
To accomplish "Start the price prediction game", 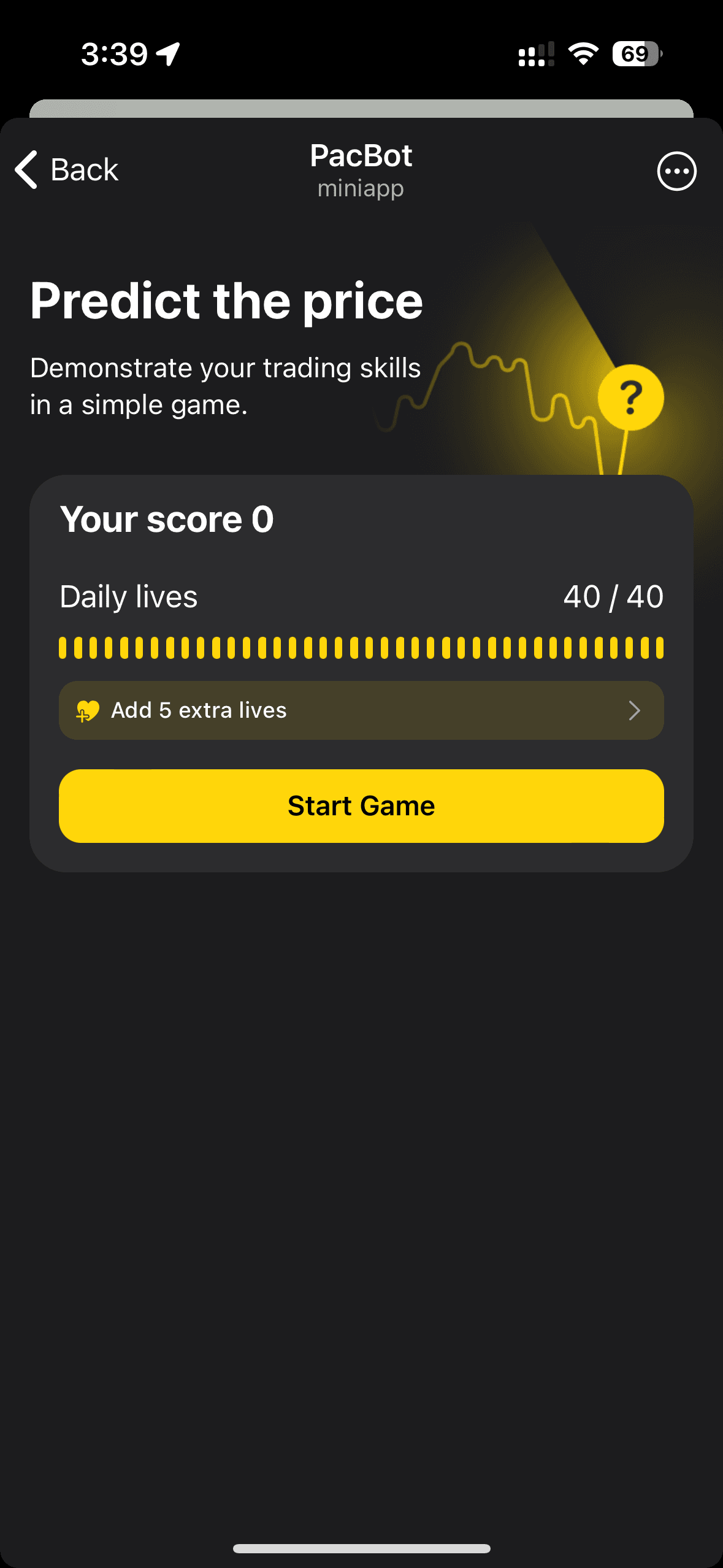I will 361,805.
